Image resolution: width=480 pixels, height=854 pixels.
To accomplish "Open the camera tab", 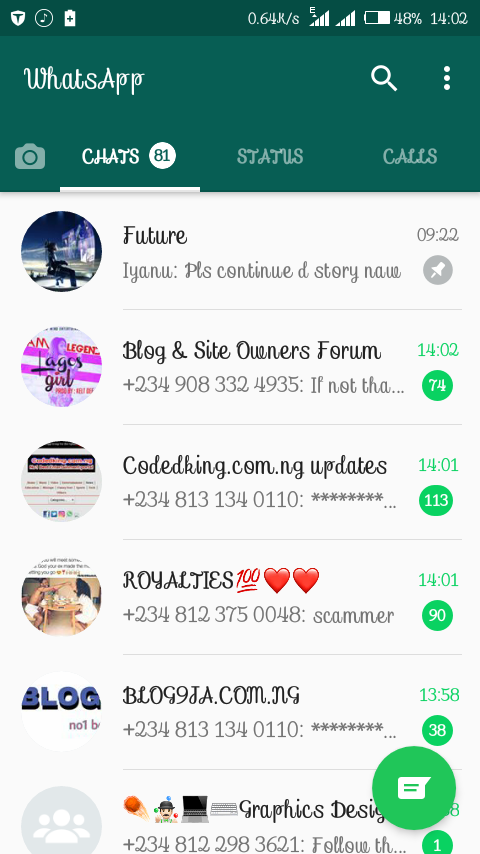I will pyautogui.click(x=30, y=157).
